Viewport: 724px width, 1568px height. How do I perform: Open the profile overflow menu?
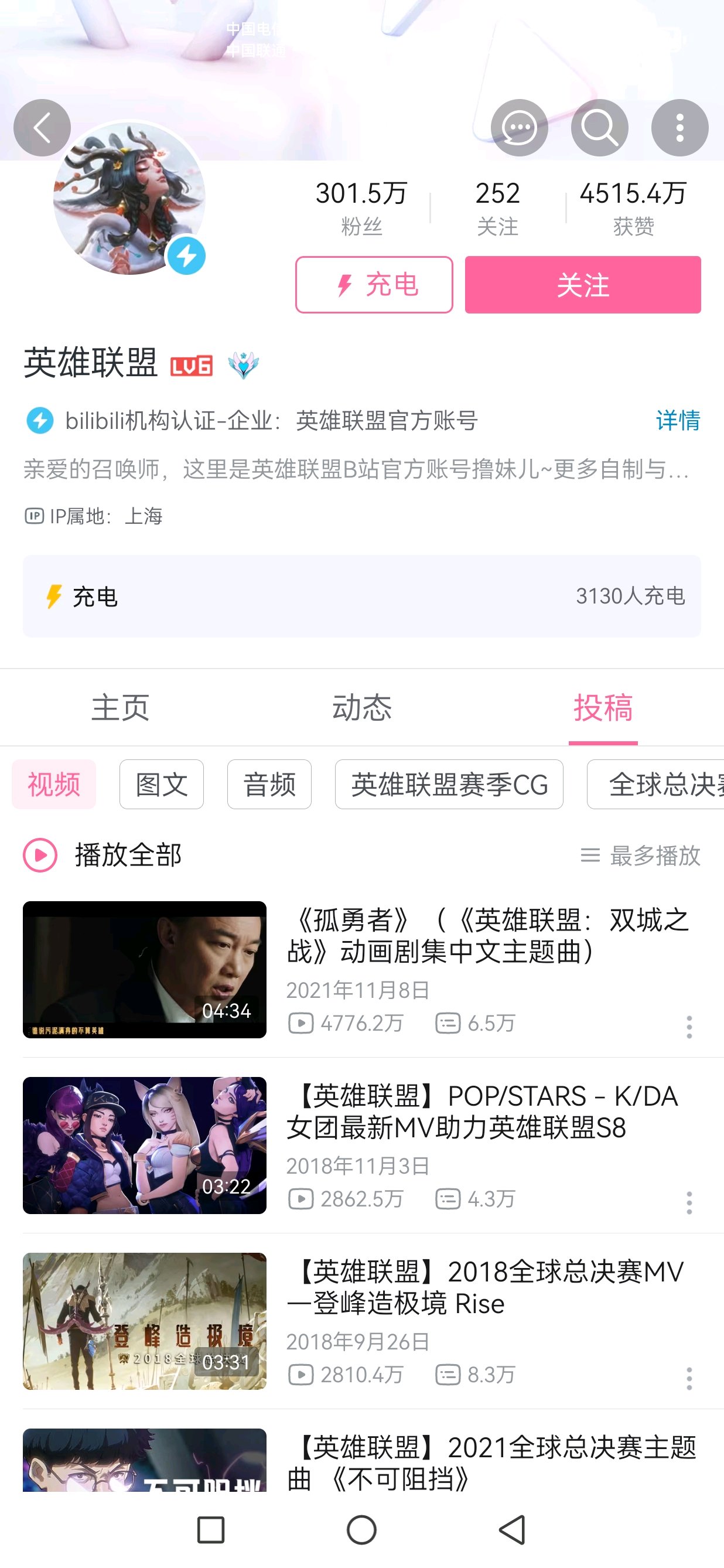679,128
